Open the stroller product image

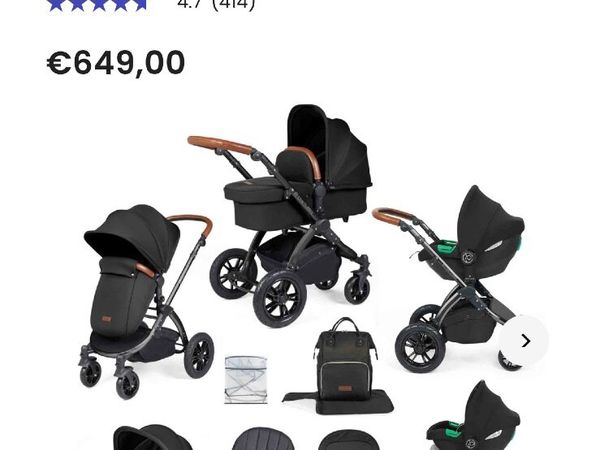pyautogui.click(x=300, y=270)
